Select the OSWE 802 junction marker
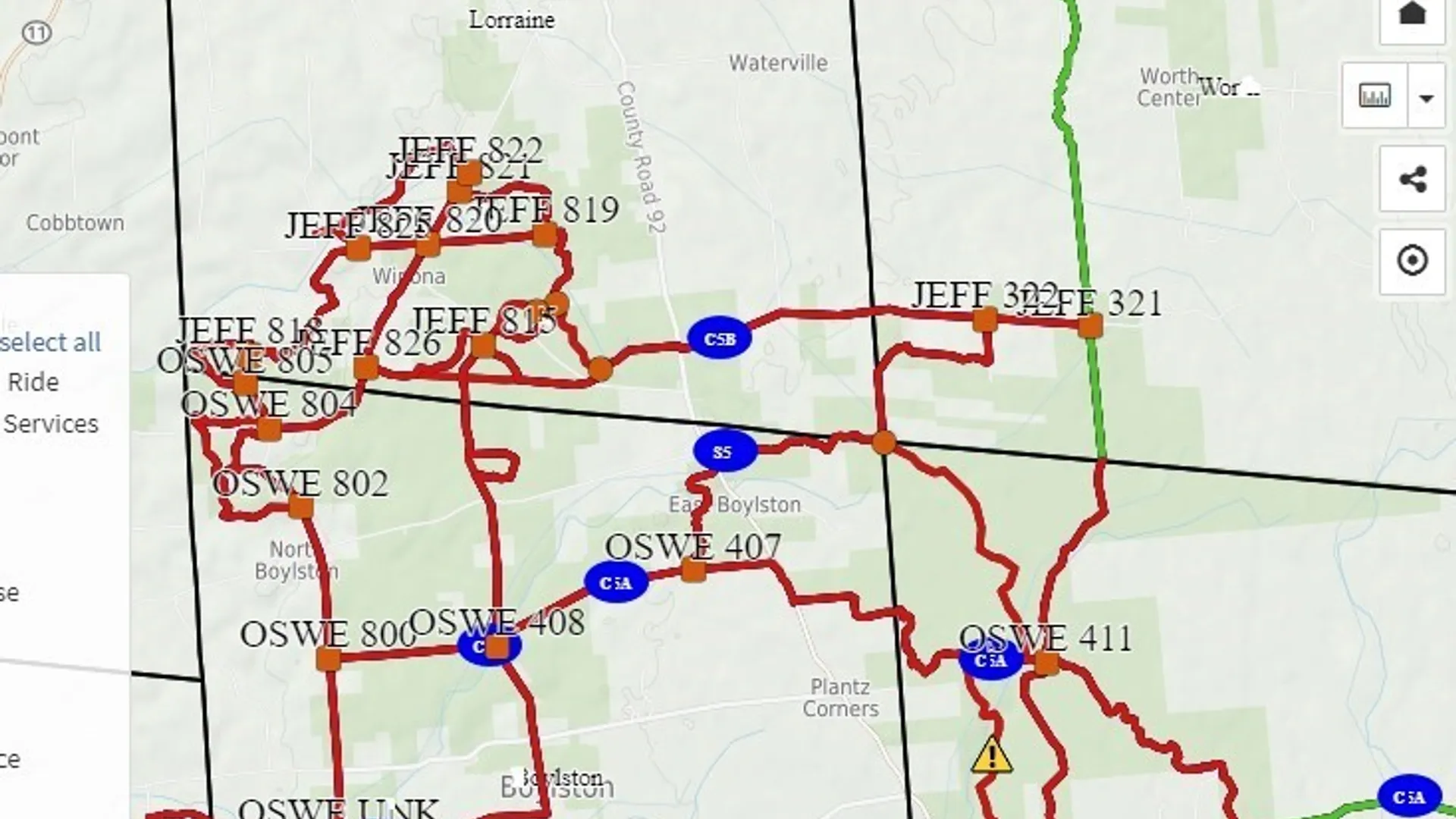The image size is (1456, 819). (x=301, y=507)
